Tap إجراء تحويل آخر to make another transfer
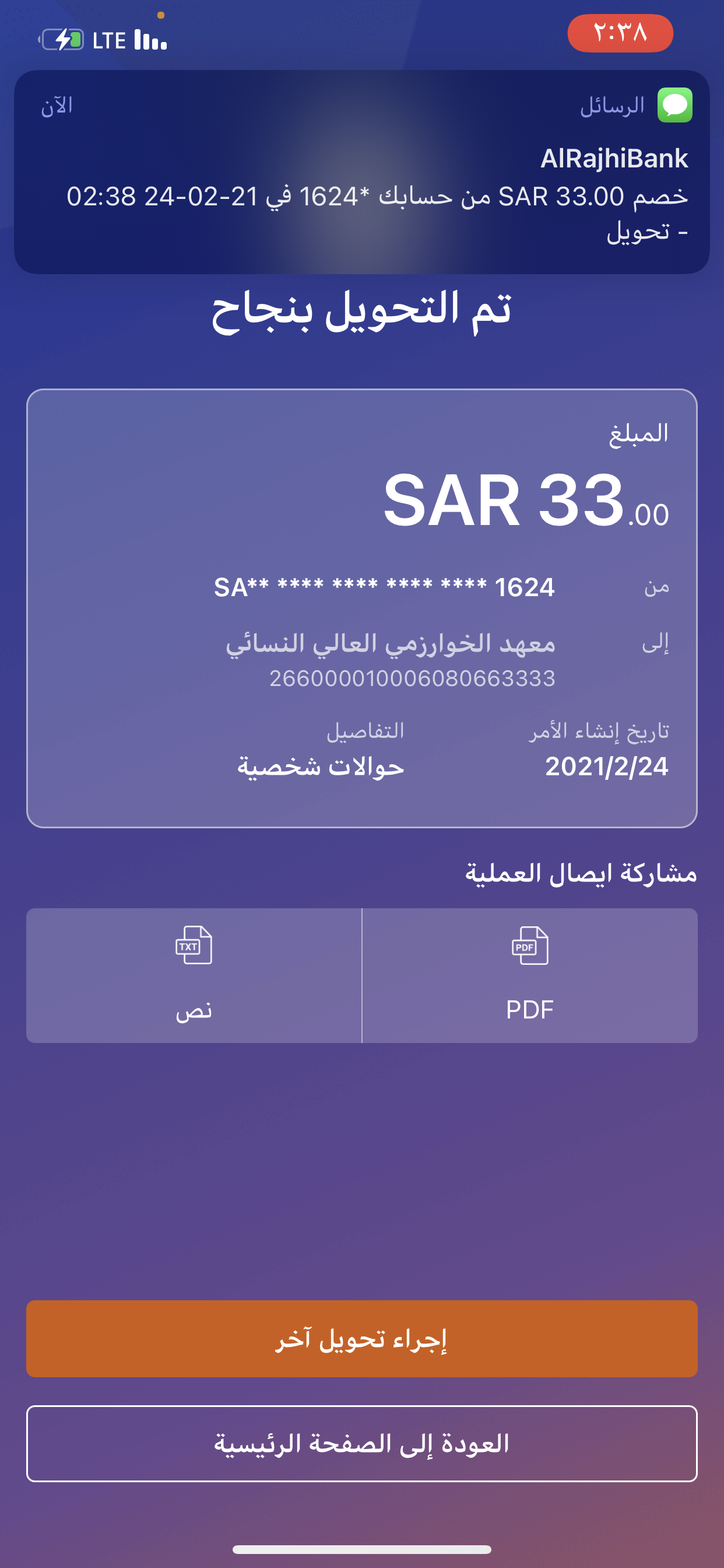Image resolution: width=724 pixels, height=1568 pixels. point(362,1339)
